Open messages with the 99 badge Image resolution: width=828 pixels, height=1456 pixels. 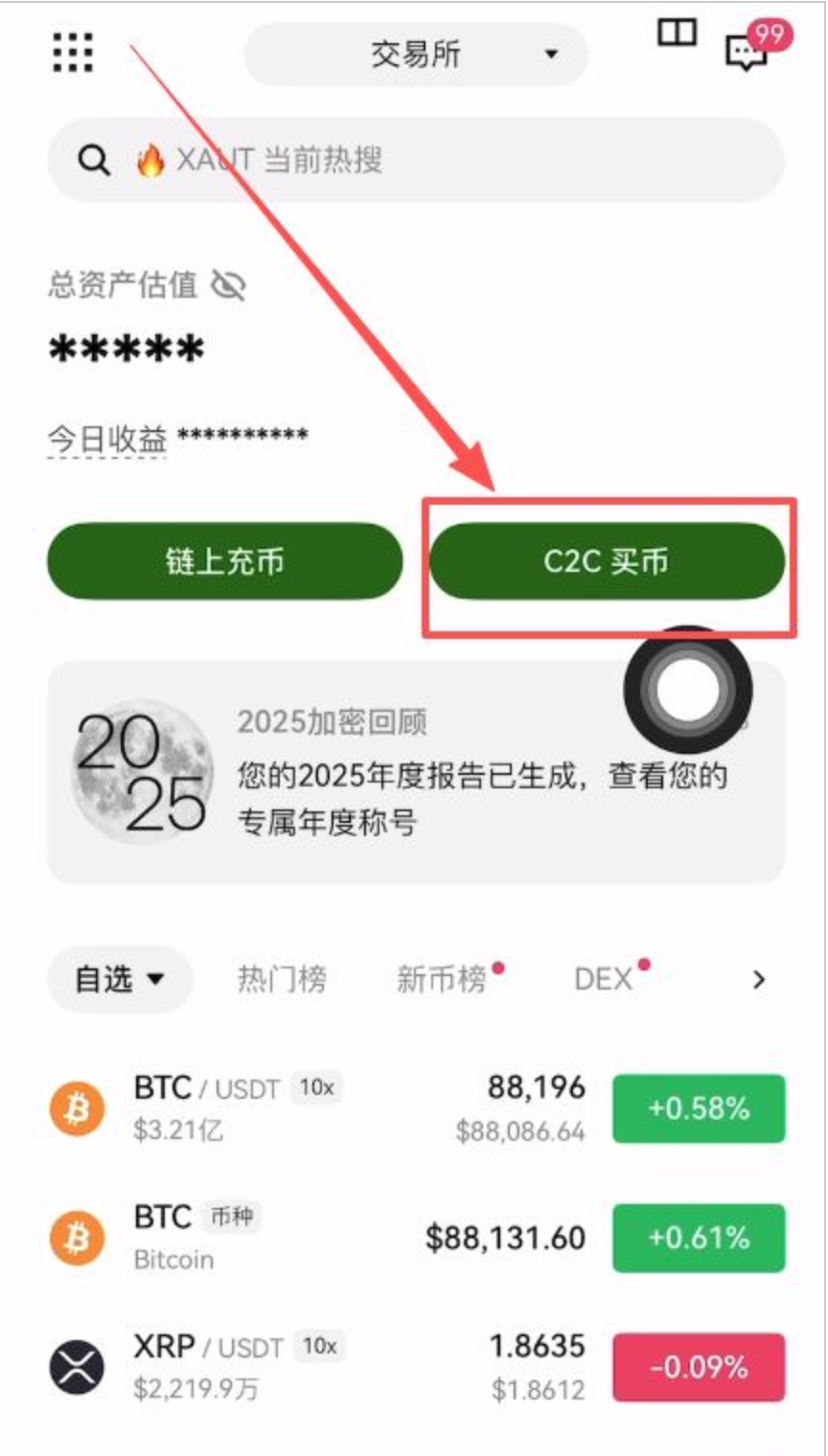[749, 51]
